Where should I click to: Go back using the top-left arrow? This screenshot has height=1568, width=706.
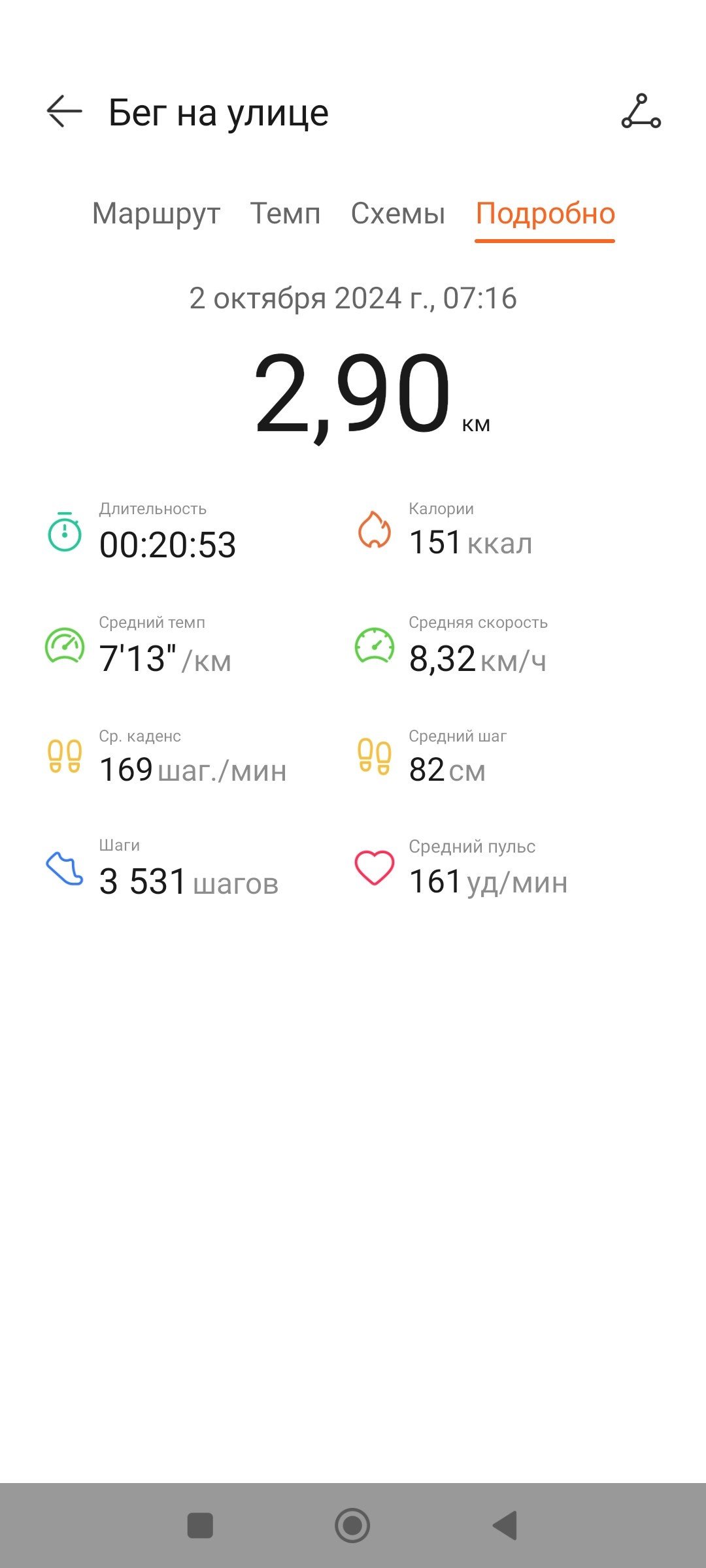pos(64,112)
